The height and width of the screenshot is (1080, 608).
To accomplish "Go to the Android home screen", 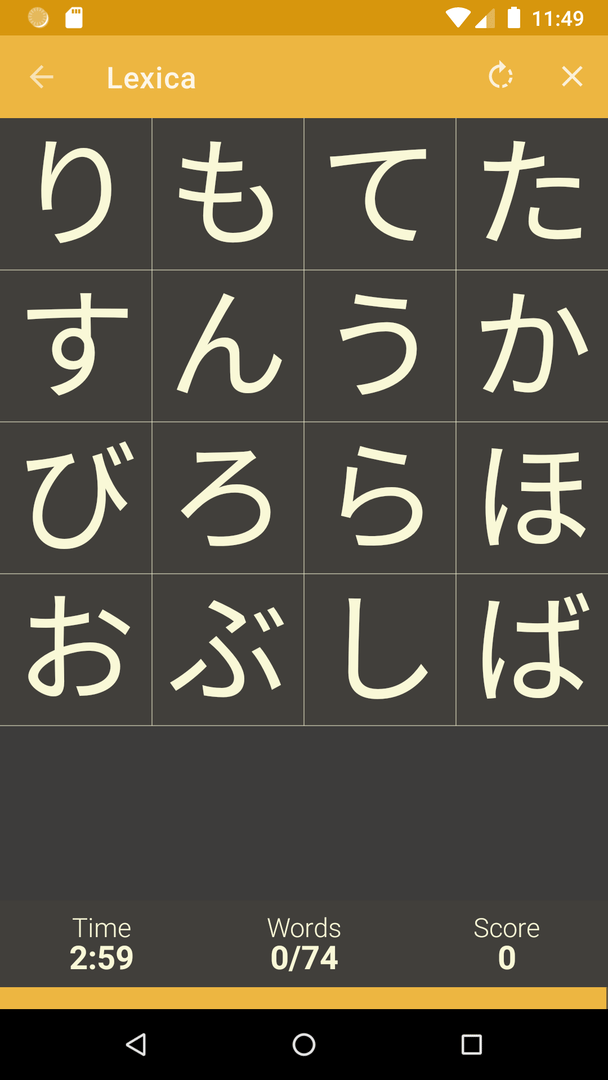I will 304,1045.
